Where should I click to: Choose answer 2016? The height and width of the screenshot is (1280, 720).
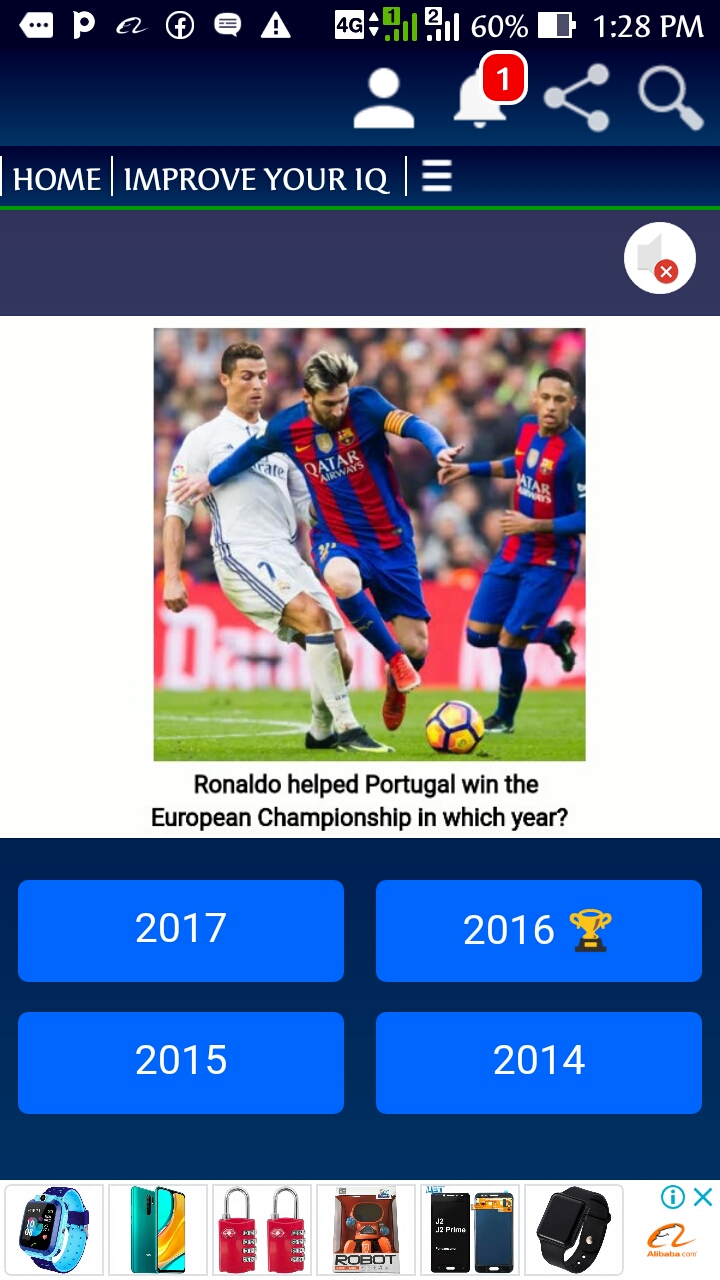539,931
